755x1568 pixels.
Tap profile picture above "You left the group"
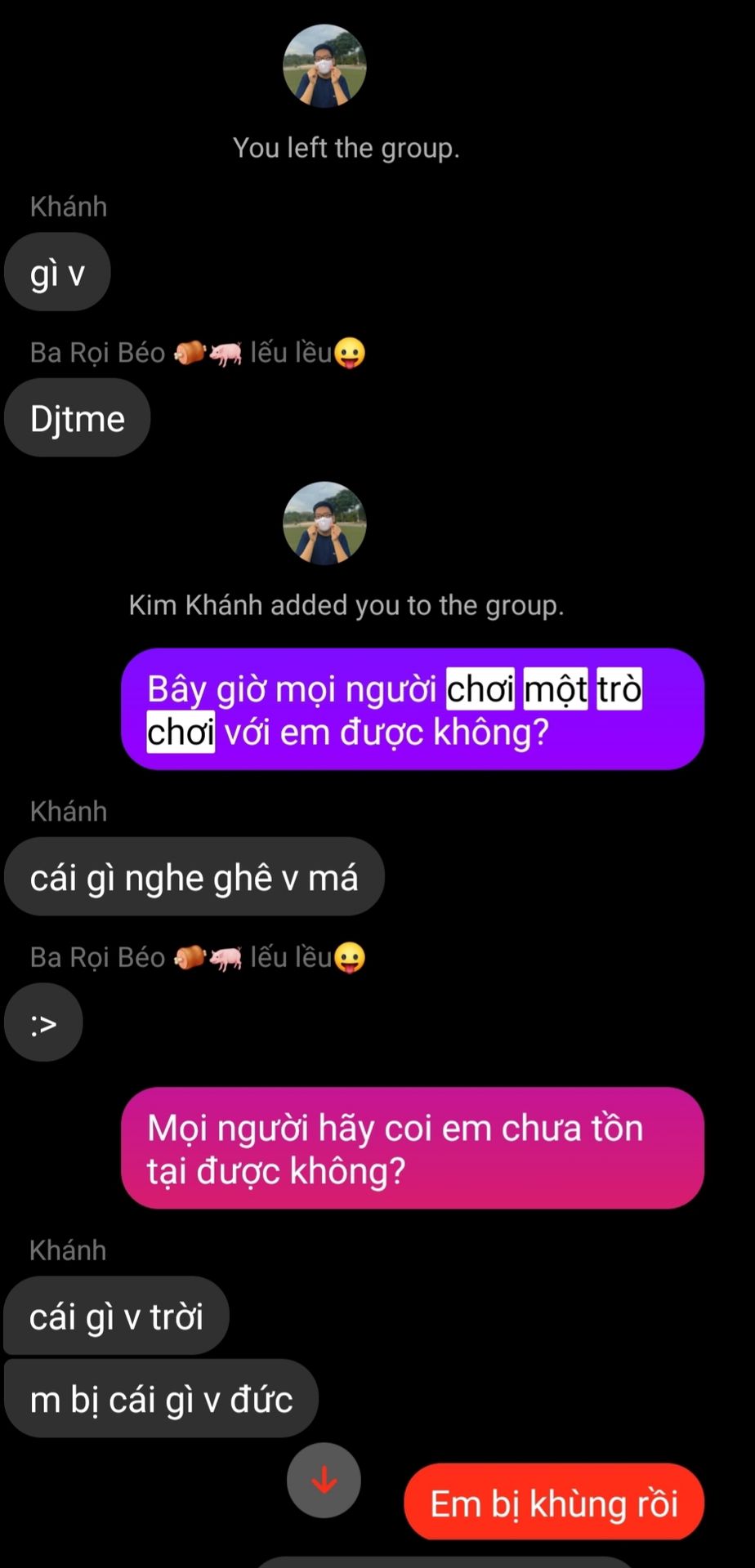click(x=324, y=66)
